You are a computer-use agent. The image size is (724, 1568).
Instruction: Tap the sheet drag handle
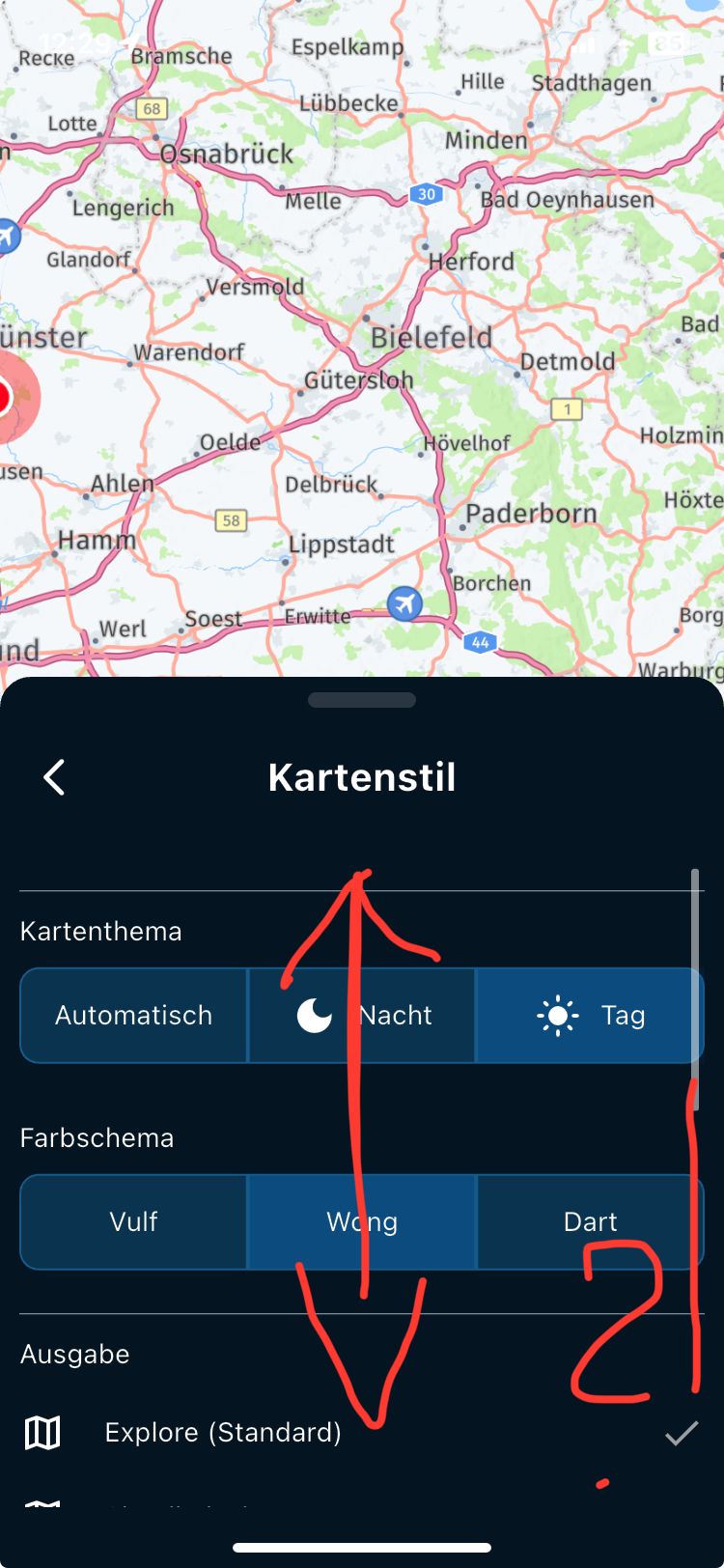362,700
